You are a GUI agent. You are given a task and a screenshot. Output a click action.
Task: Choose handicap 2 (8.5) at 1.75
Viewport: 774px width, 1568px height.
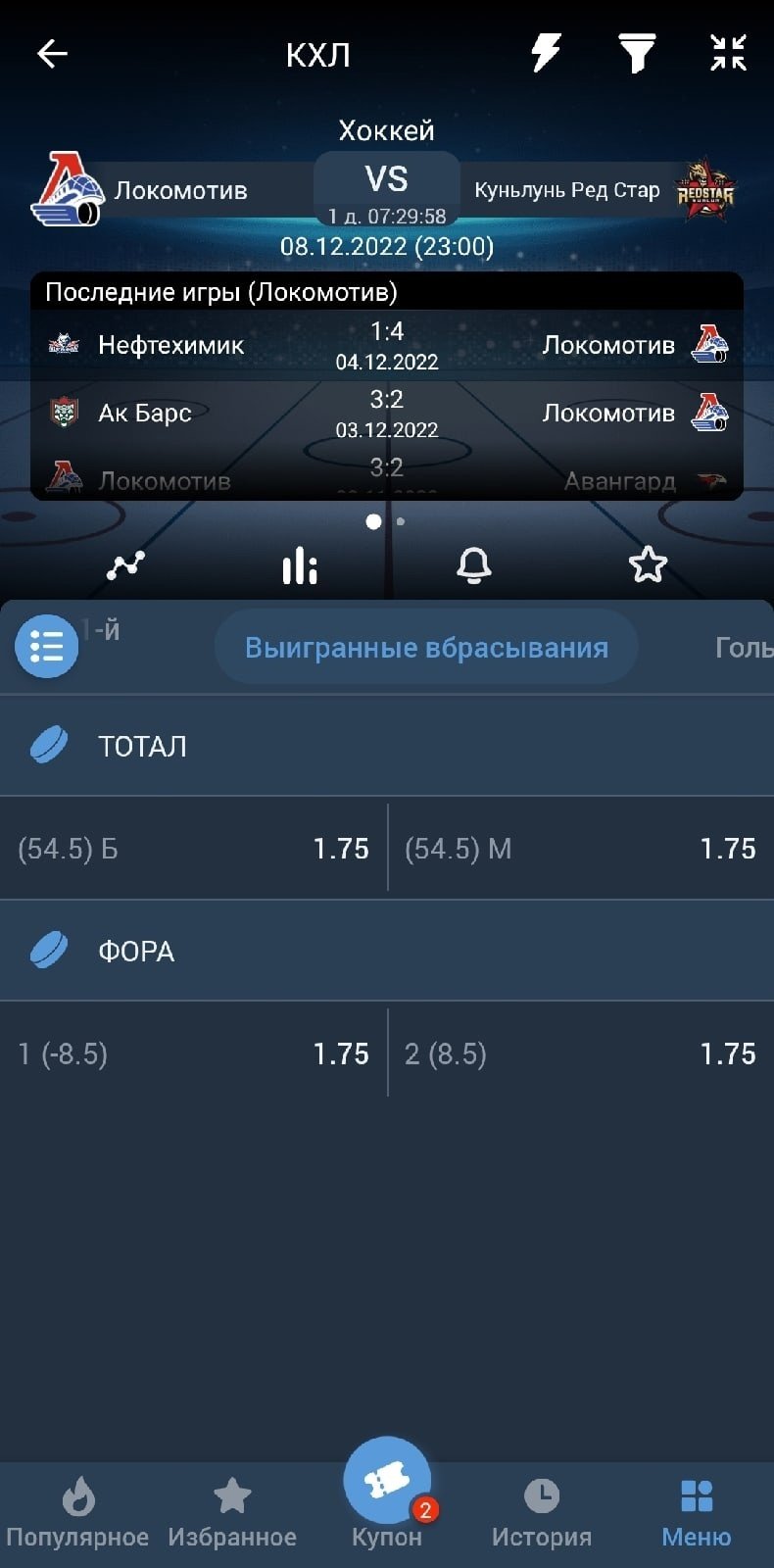click(x=580, y=1053)
